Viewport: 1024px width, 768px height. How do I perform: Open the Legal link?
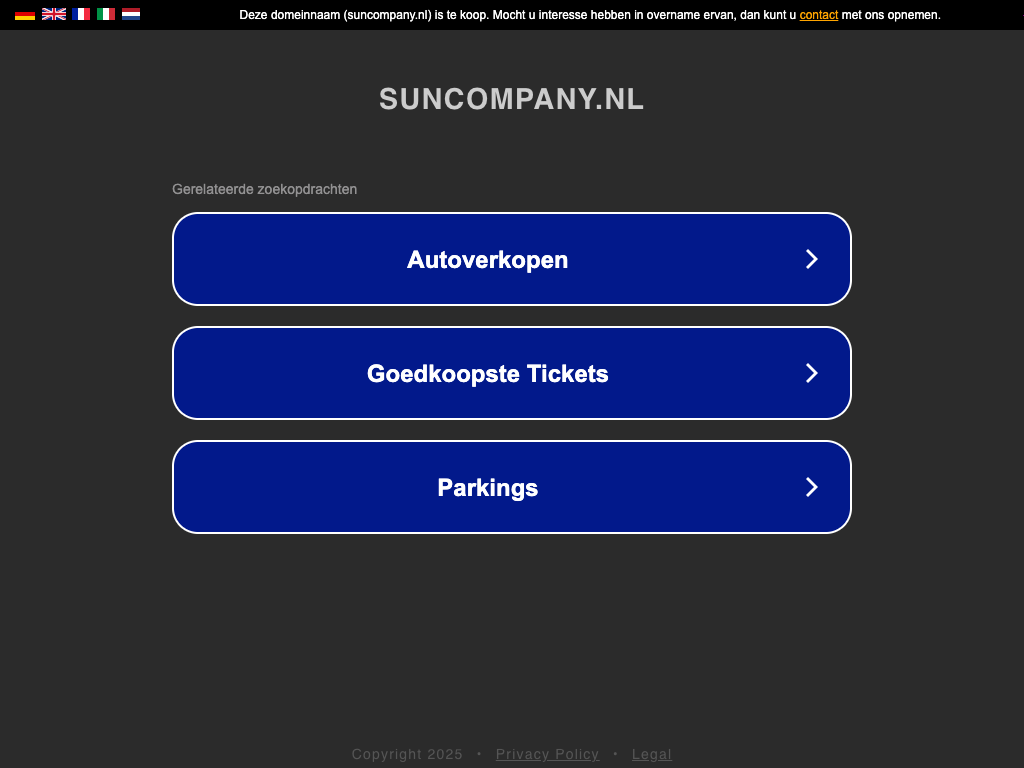coord(651,754)
